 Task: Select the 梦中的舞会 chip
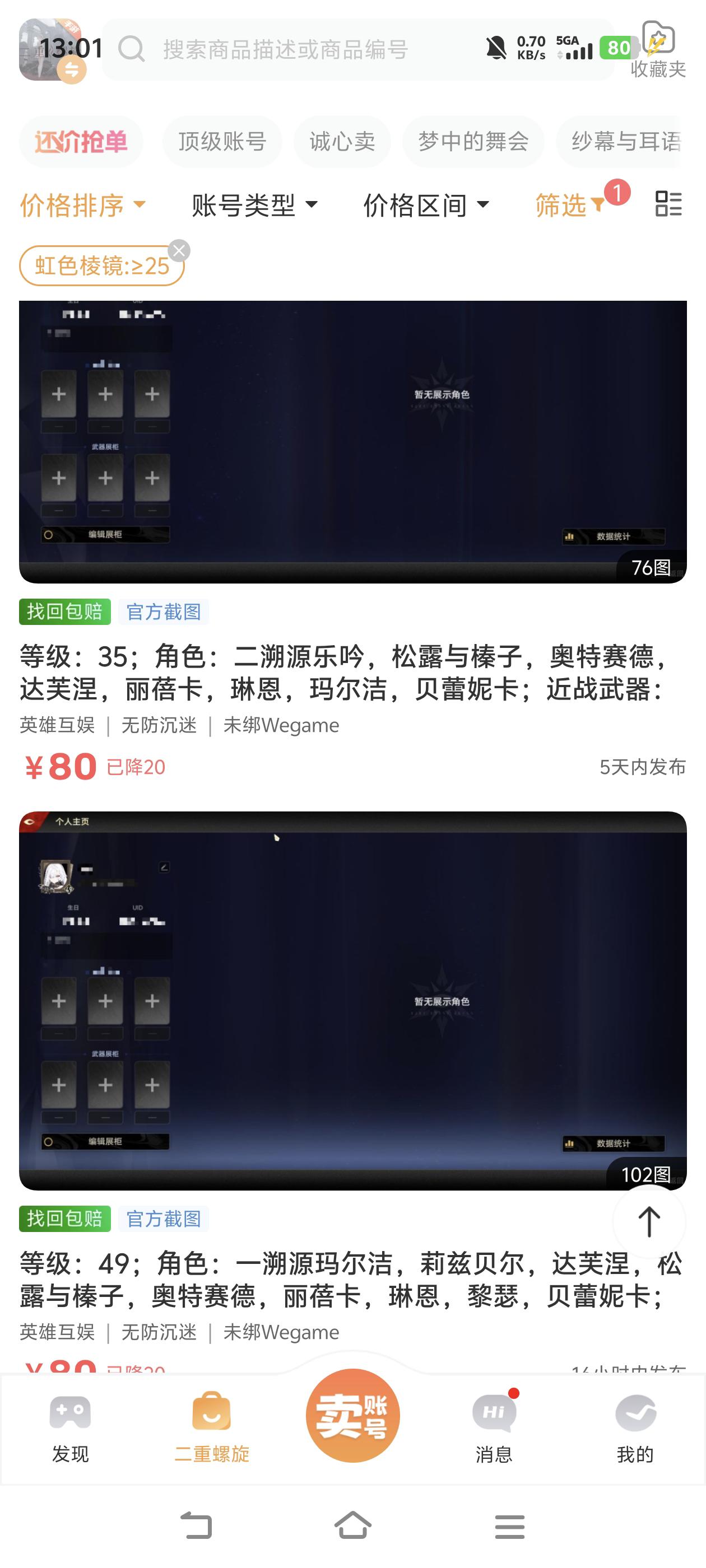(473, 142)
